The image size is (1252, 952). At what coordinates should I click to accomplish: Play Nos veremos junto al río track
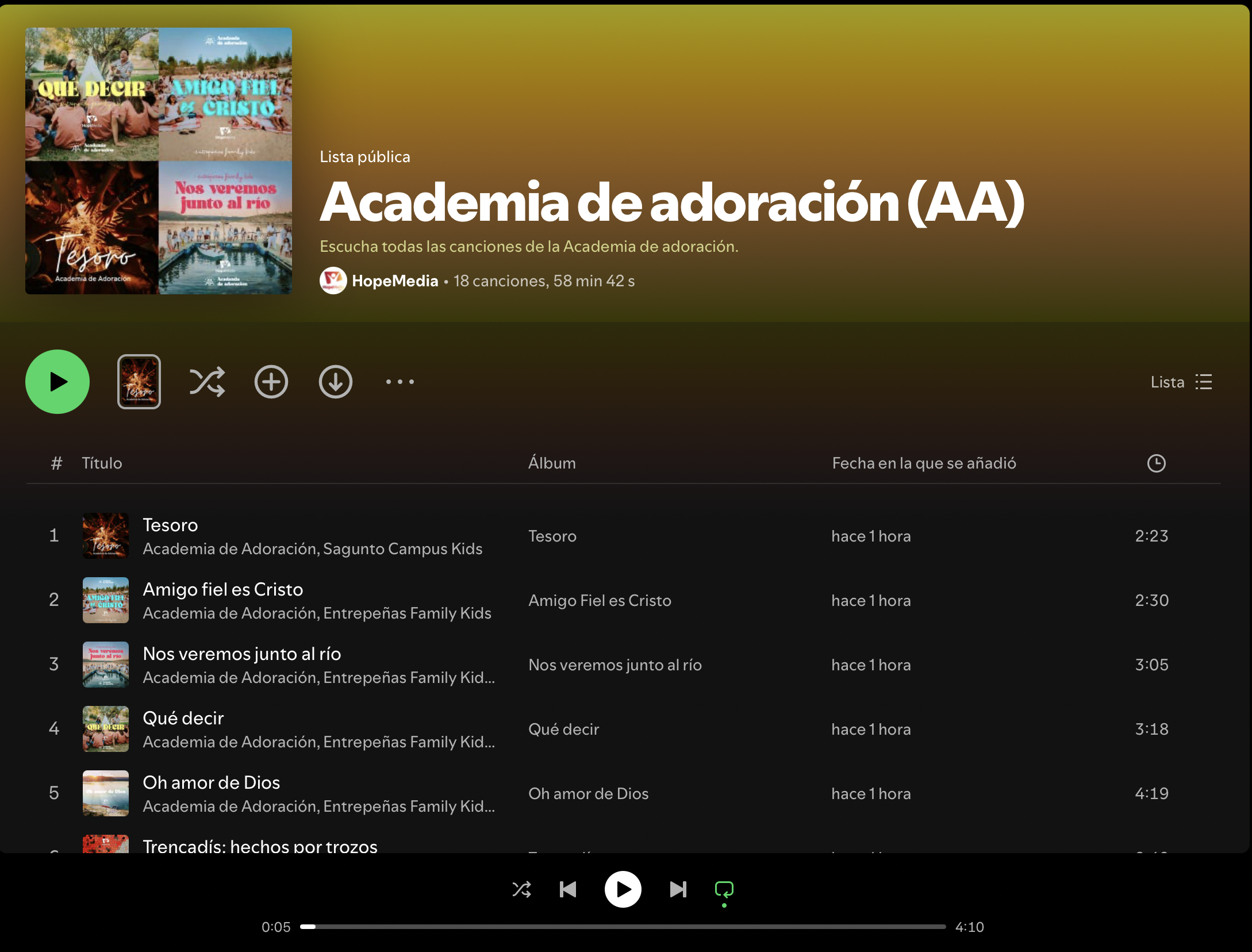241,654
